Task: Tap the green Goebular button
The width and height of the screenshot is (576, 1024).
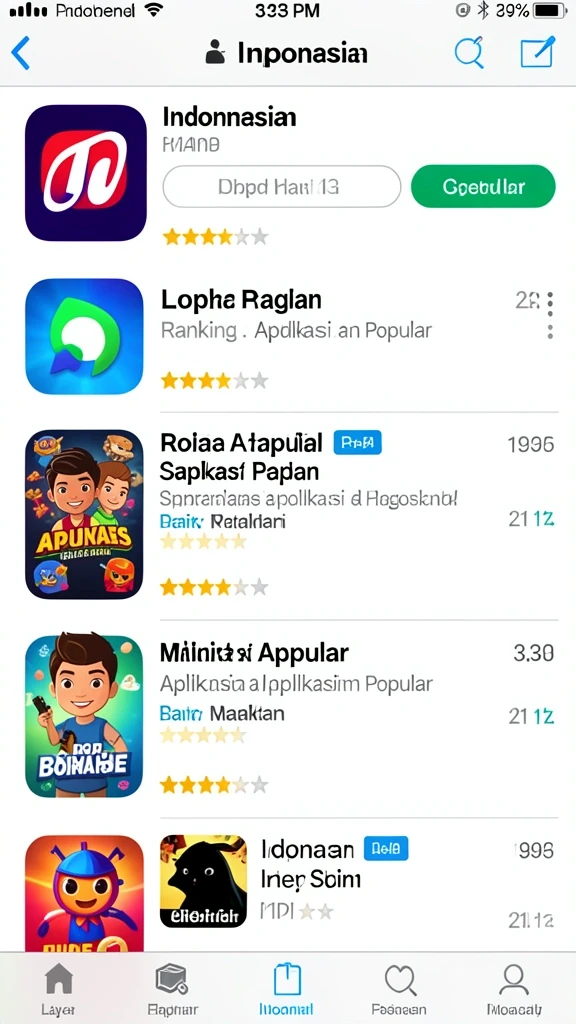Action: tap(483, 187)
